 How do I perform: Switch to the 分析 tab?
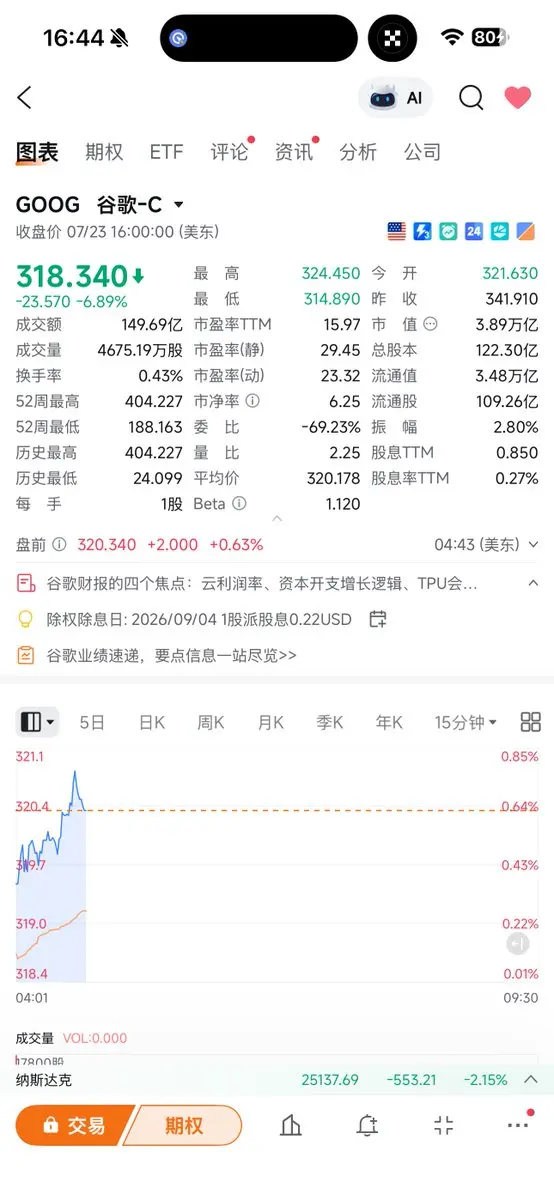(358, 152)
